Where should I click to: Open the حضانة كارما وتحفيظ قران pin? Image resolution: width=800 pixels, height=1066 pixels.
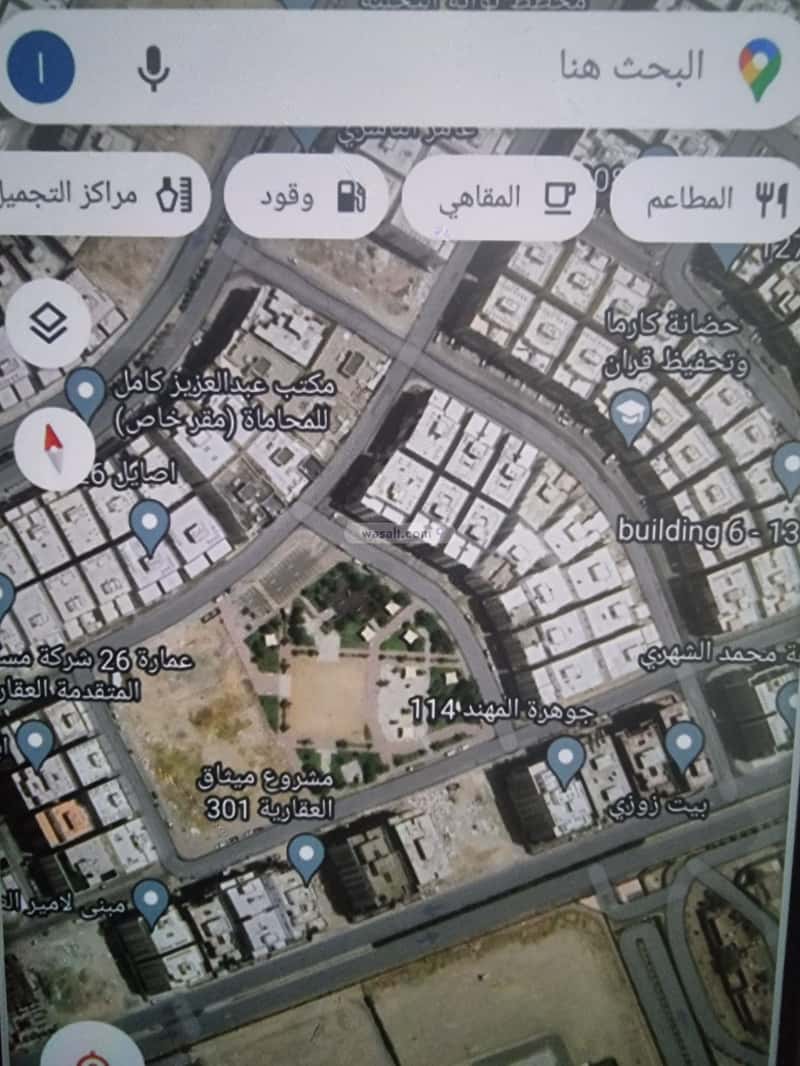coord(630,415)
